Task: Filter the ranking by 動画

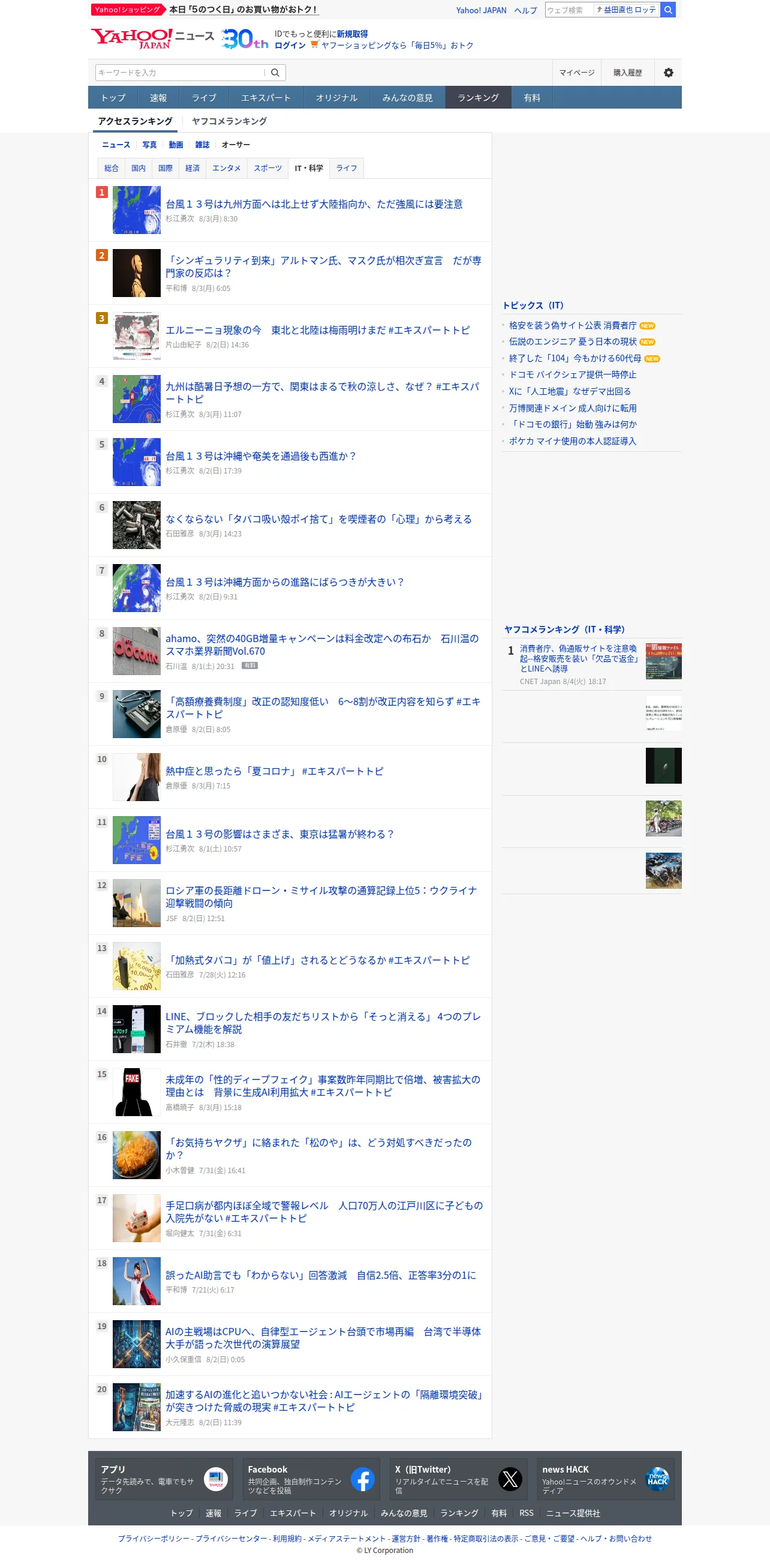Action: (x=176, y=145)
